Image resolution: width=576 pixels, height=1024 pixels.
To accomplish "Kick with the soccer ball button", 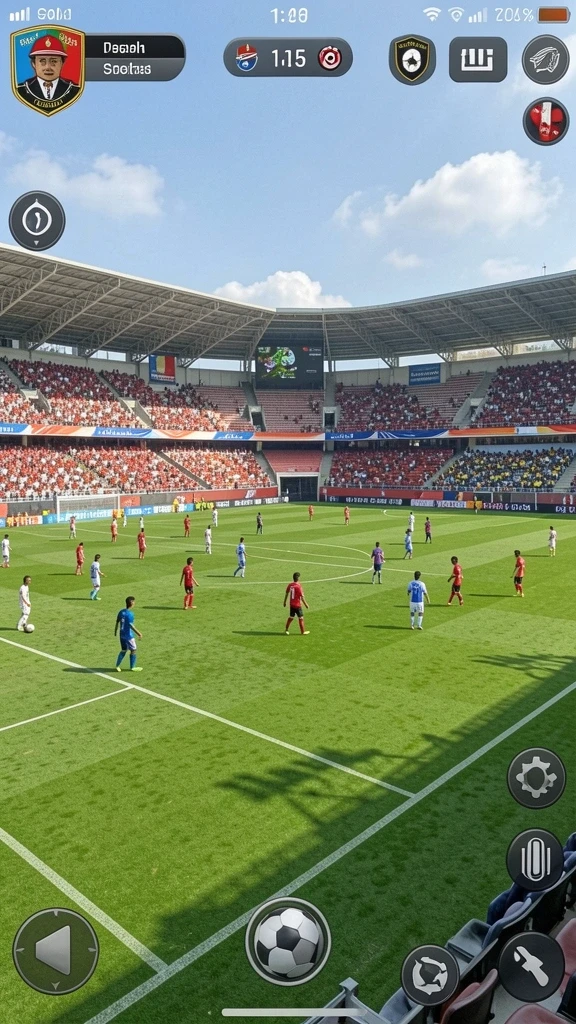I will click(288, 941).
